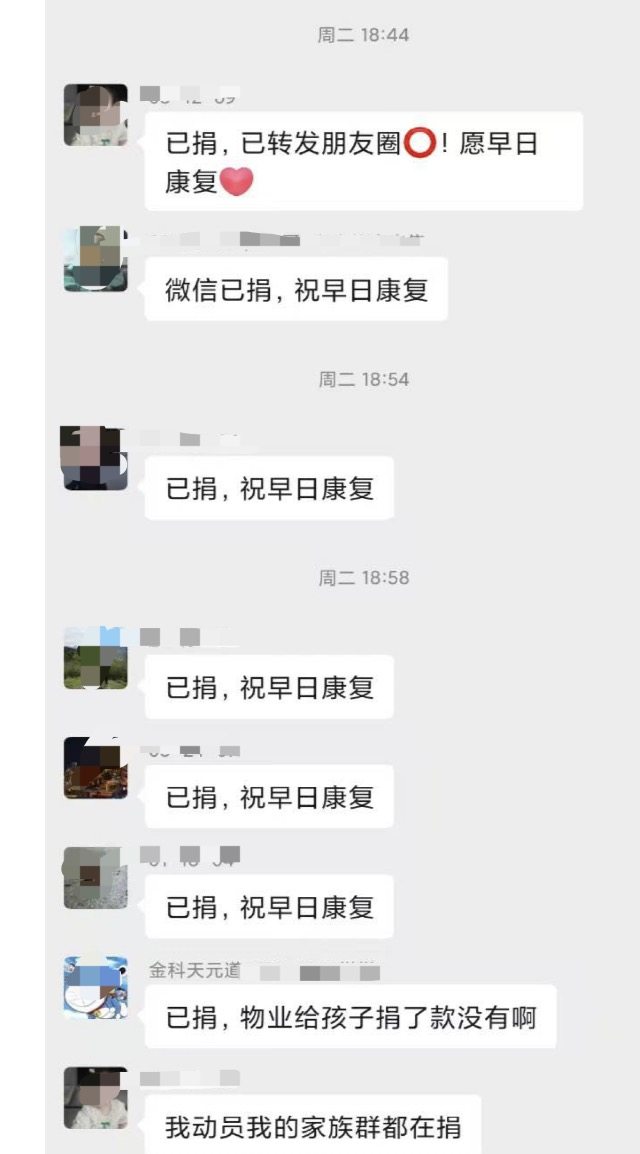This screenshot has width=640, height=1154.
Task: Tap avatar beside 微信已捐，祝早日康复 message
Action: click(96, 259)
